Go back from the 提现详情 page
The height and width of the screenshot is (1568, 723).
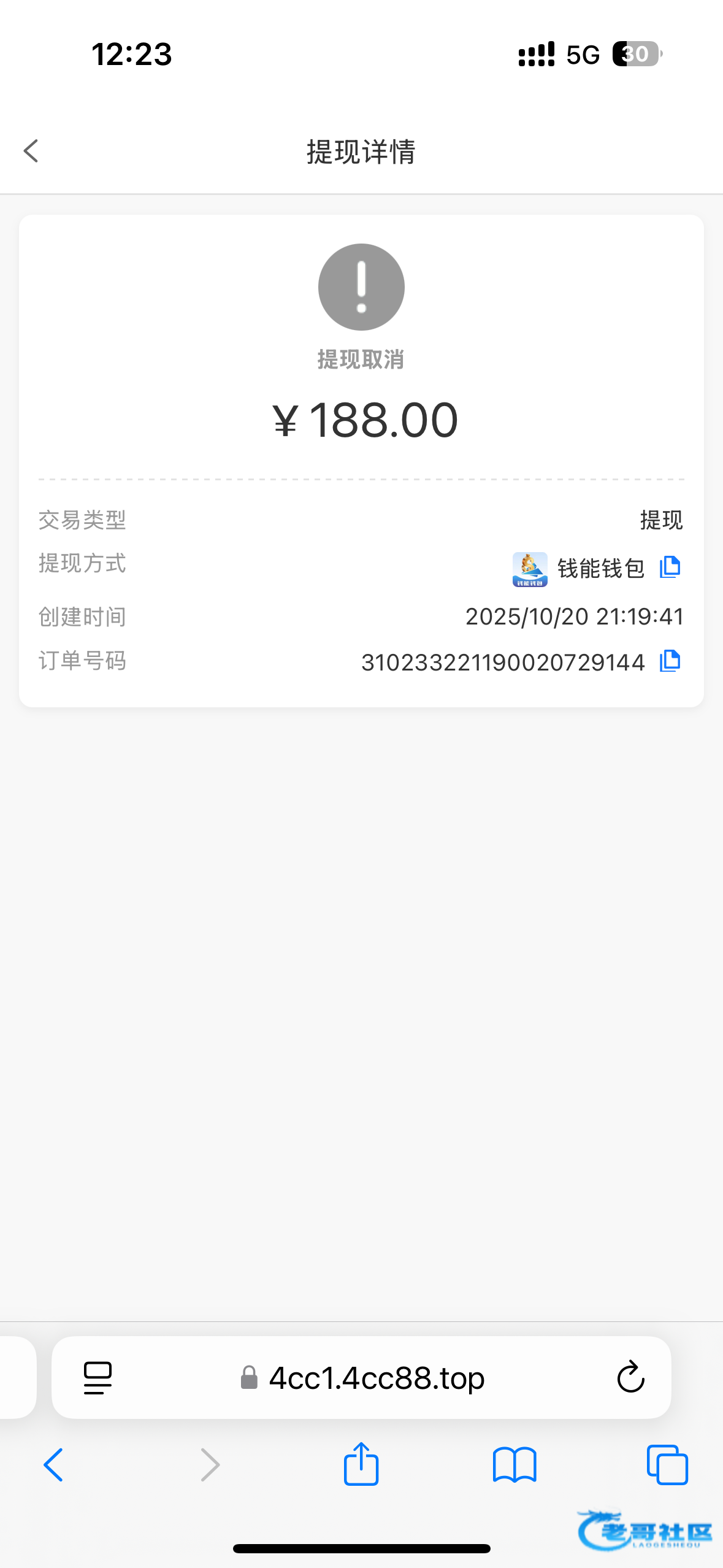pyautogui.click(x=31, y=151)
